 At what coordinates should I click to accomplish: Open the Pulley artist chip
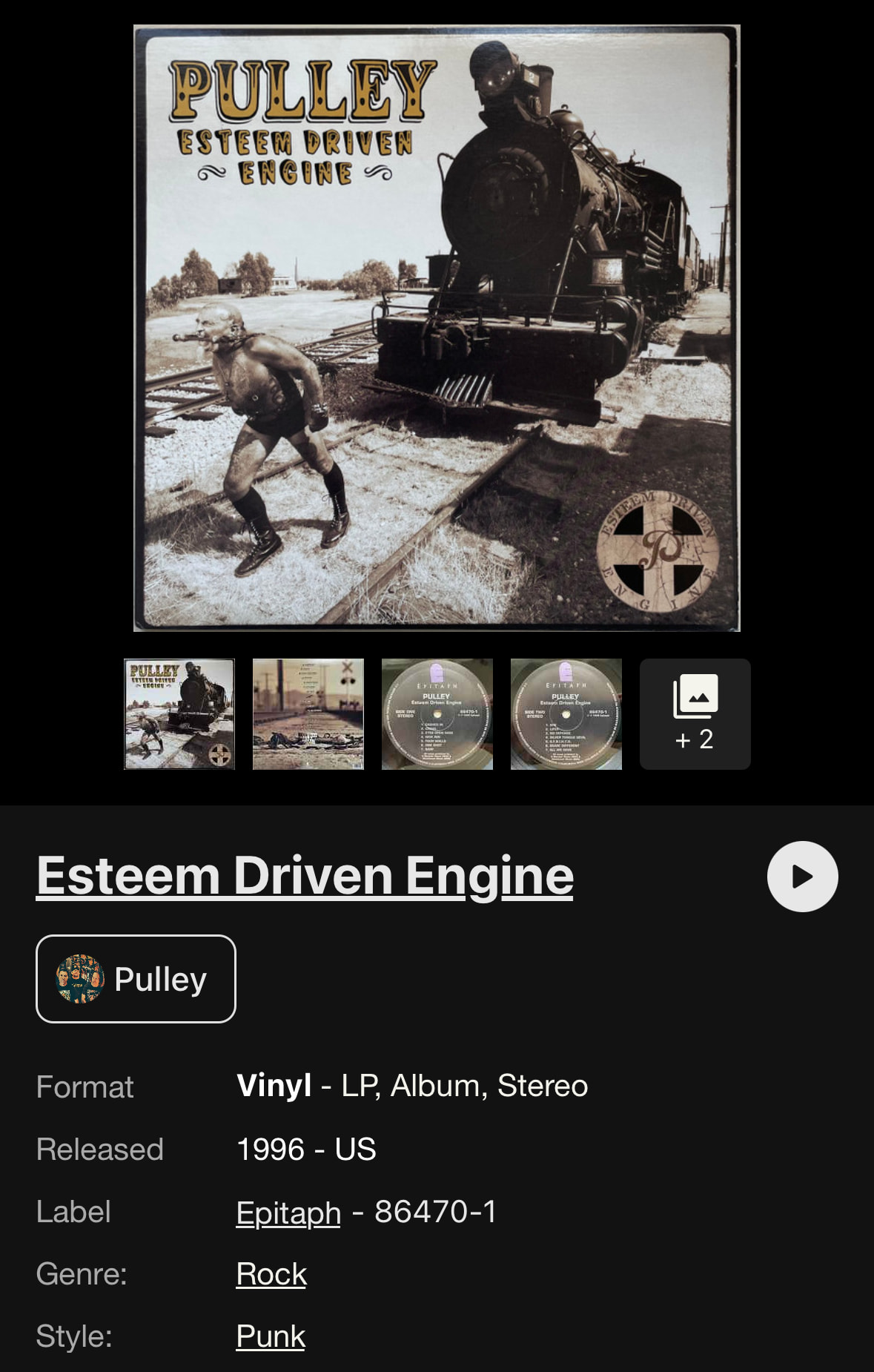136,979
